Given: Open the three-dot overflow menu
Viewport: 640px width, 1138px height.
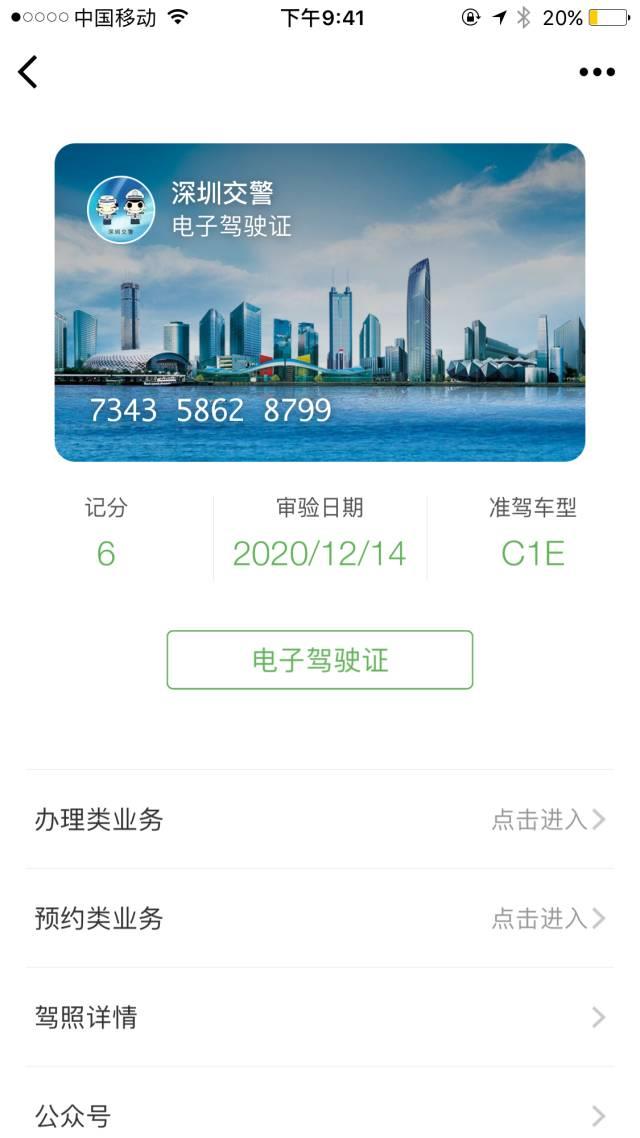Looking at the screenshot, I should point(597,72).
